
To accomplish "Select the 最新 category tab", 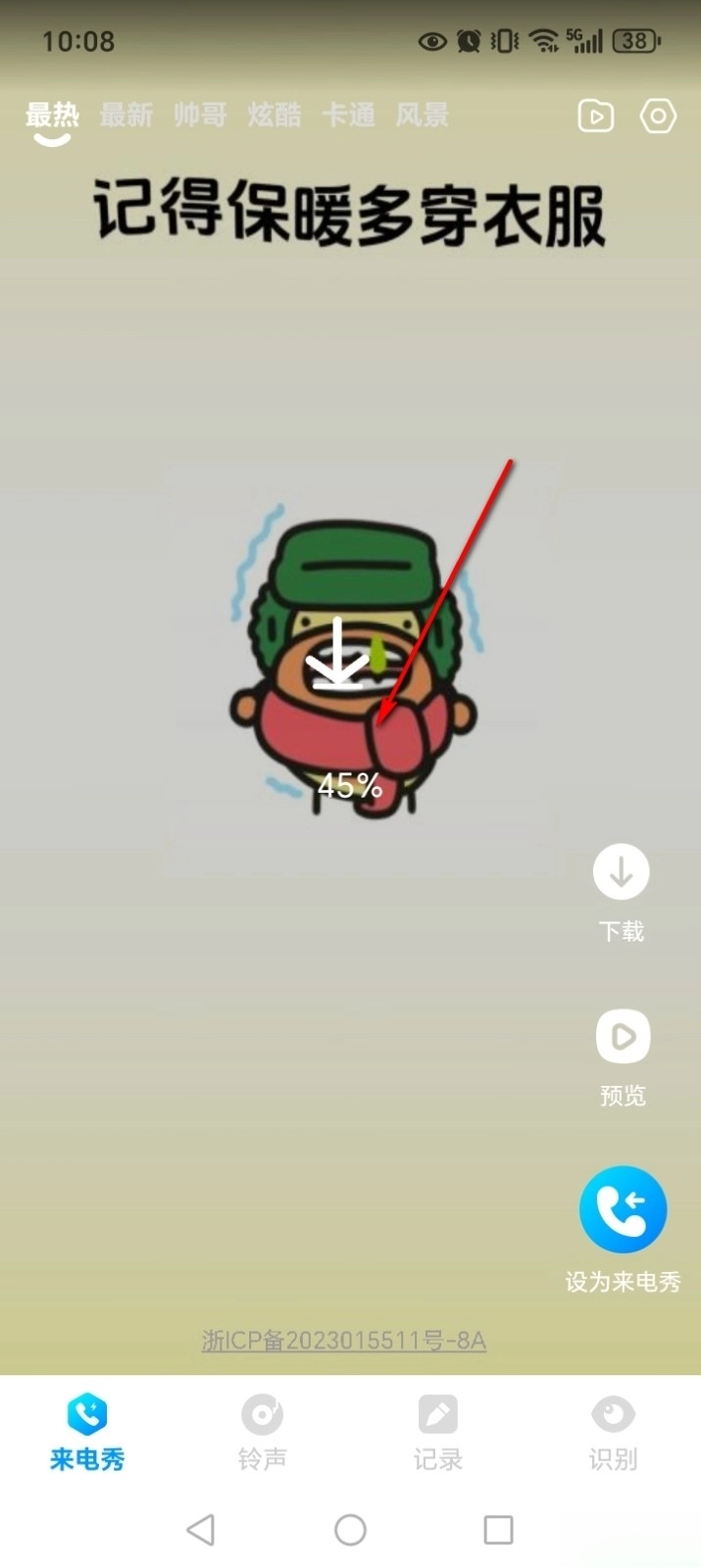I will [126, 116].
